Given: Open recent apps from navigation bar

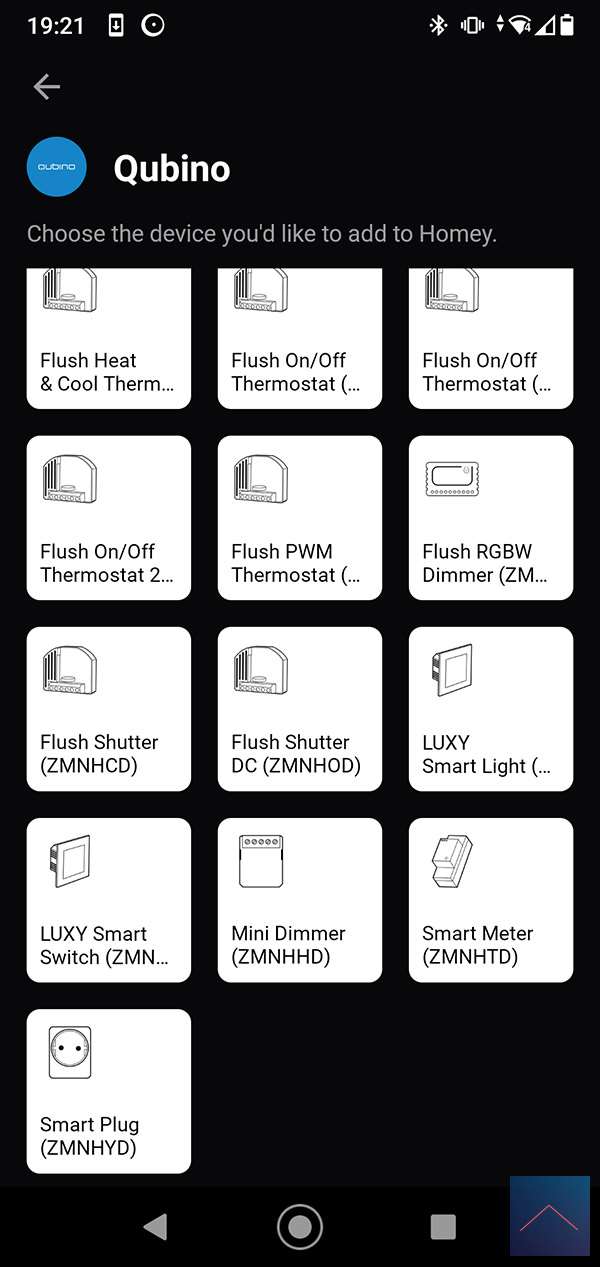Looking at the screenshot, I should pyautogui.click(x=442, y=1226).
